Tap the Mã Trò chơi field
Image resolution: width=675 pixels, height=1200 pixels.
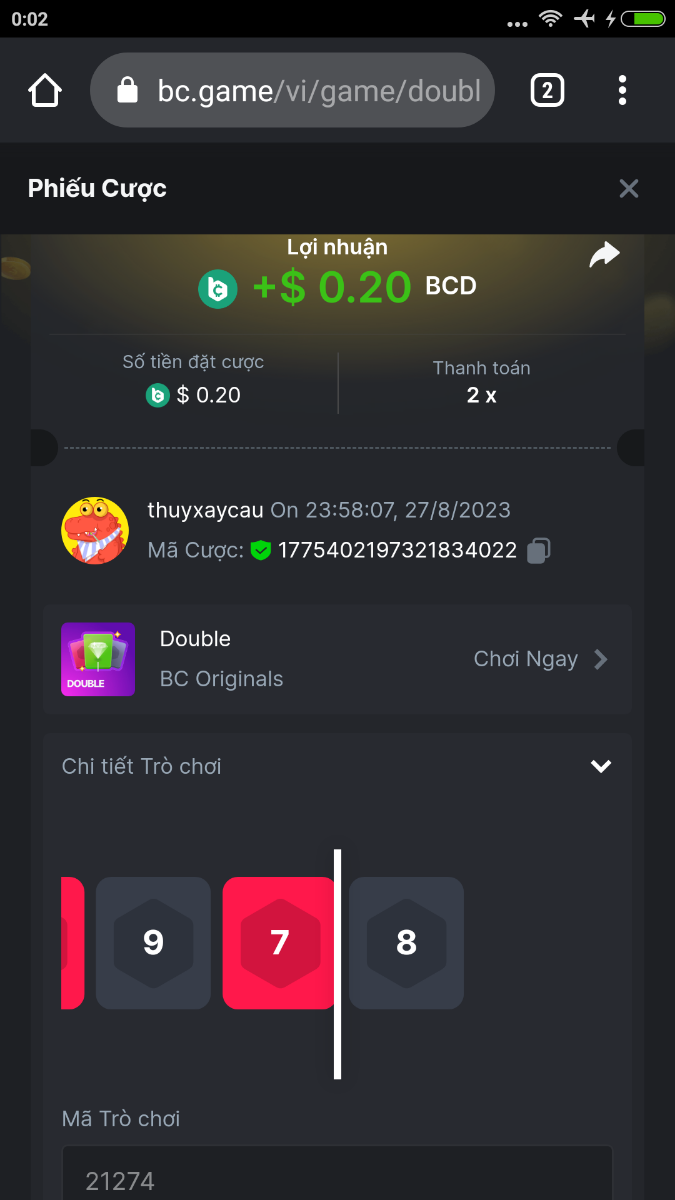click(337, 1176)
